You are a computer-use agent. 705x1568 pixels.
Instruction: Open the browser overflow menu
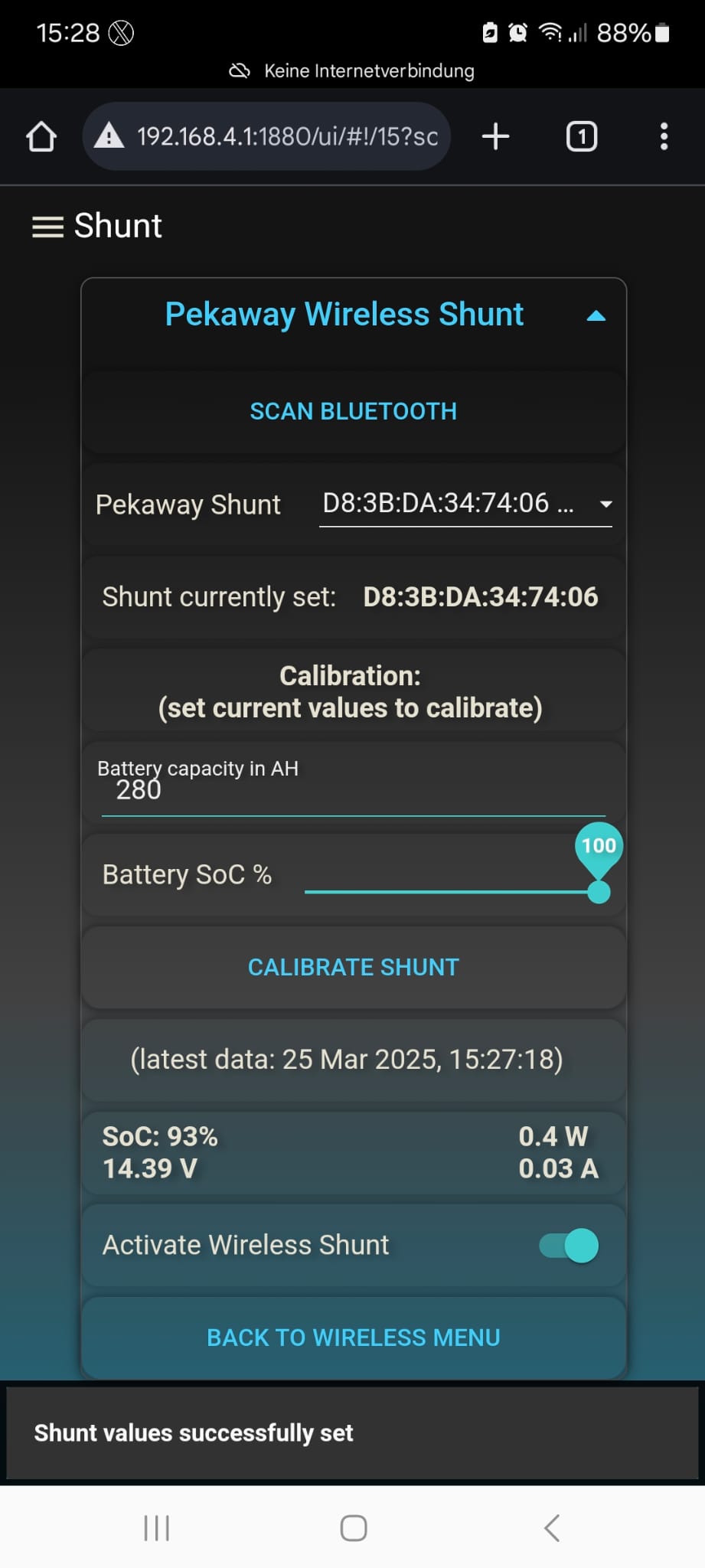click(x=664, y=136)
